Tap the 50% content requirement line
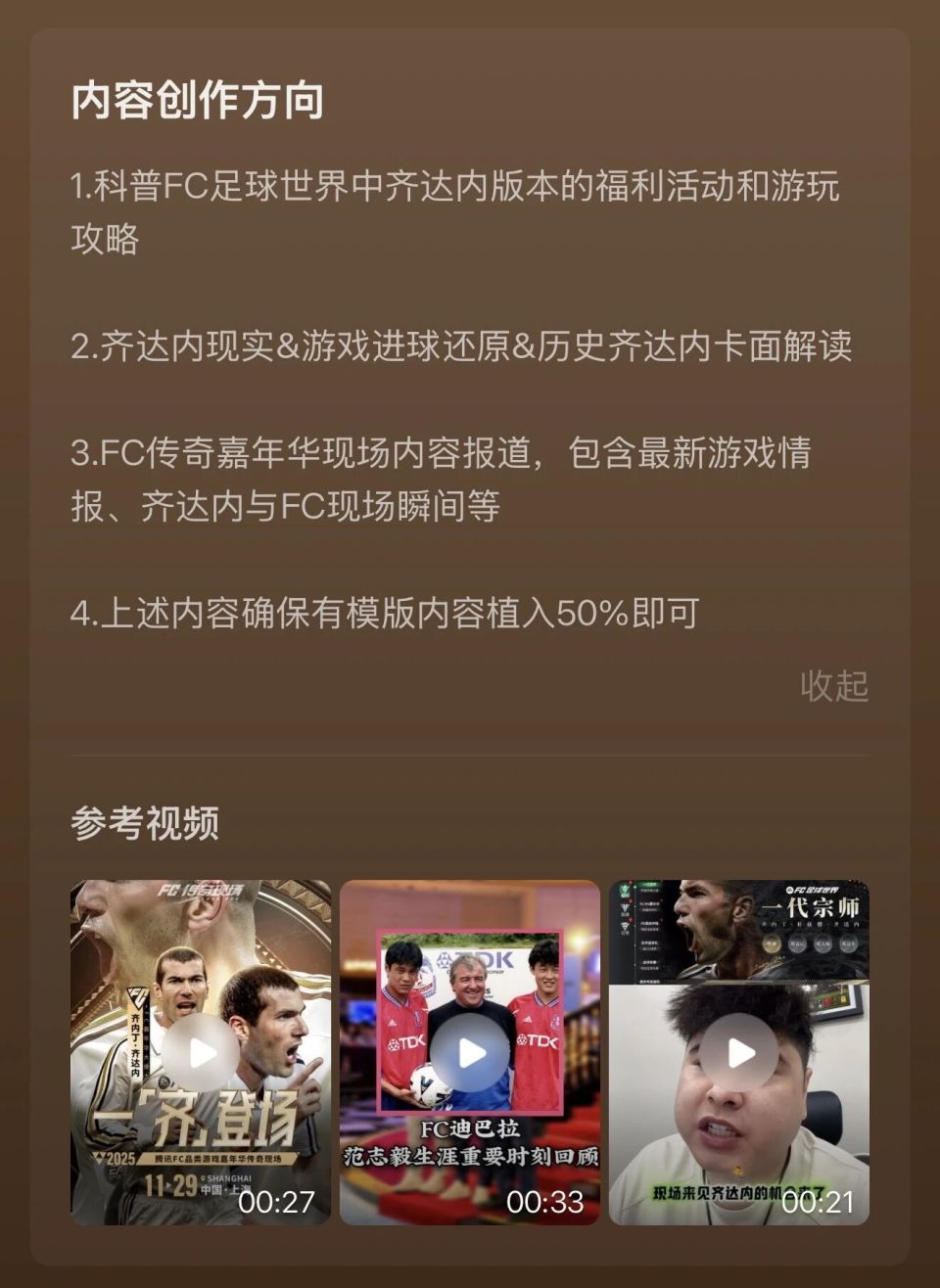This screenshot has width=940, height=1288. point(392,613)
